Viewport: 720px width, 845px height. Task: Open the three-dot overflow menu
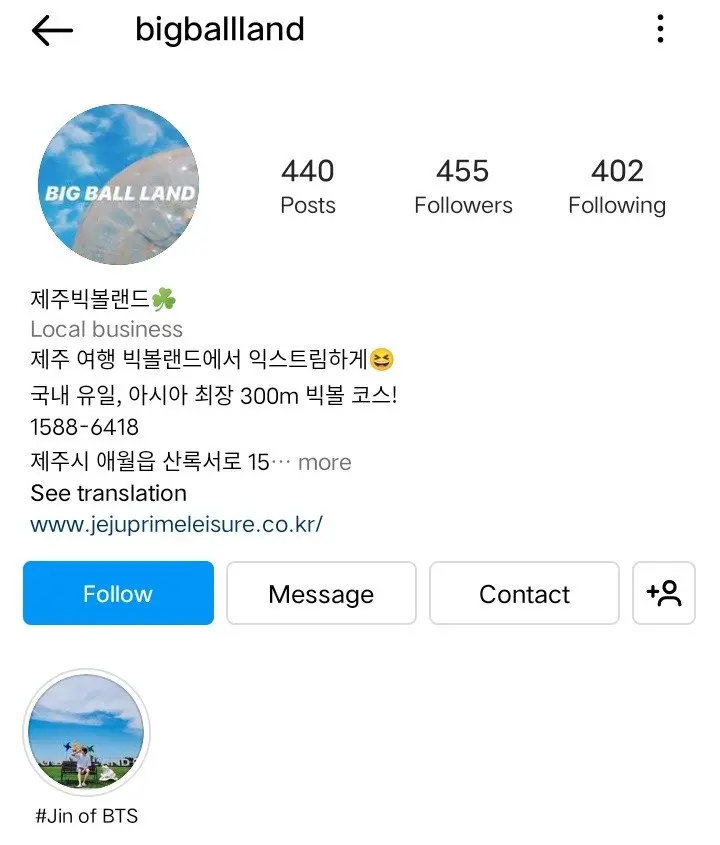click(x=660, y=29)
